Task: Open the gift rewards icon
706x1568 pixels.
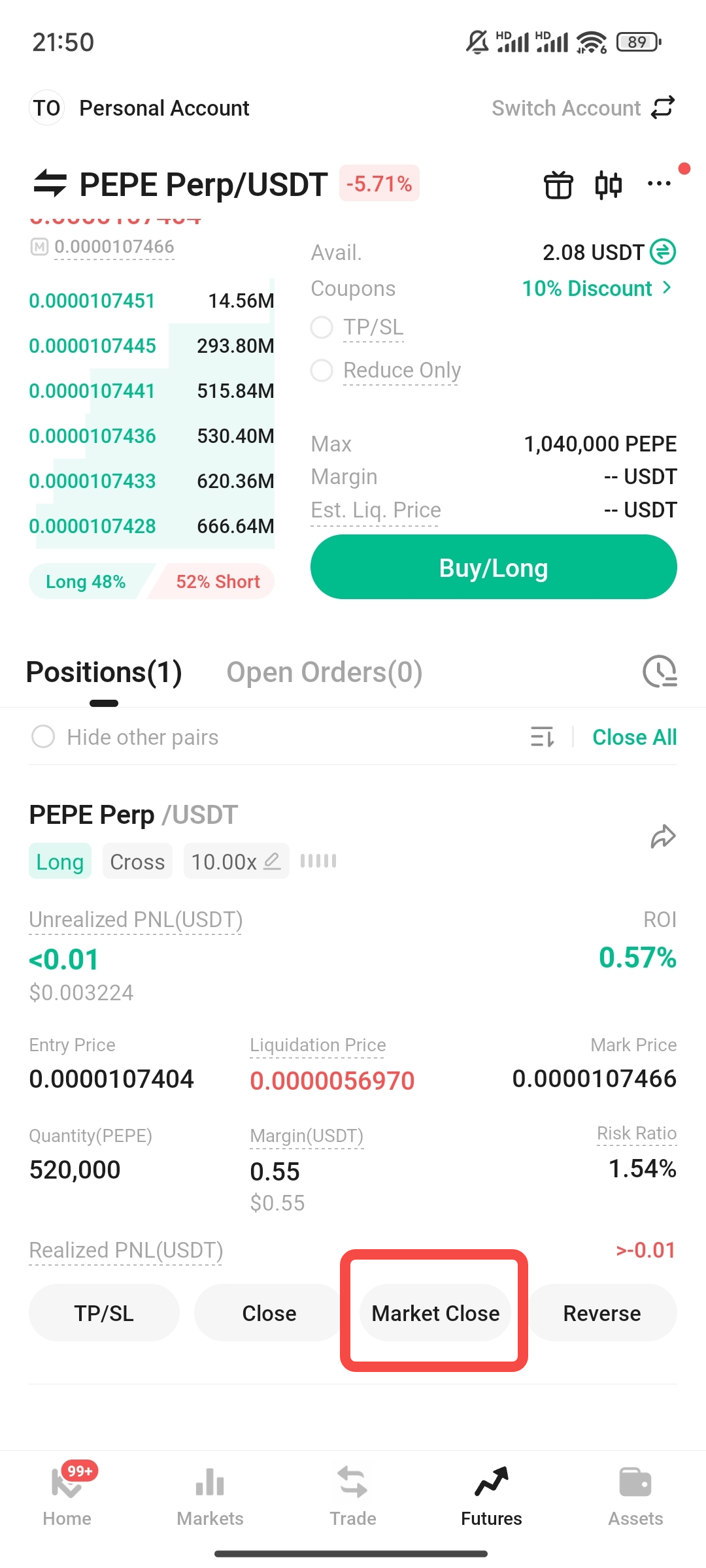Action: point(558,185)
